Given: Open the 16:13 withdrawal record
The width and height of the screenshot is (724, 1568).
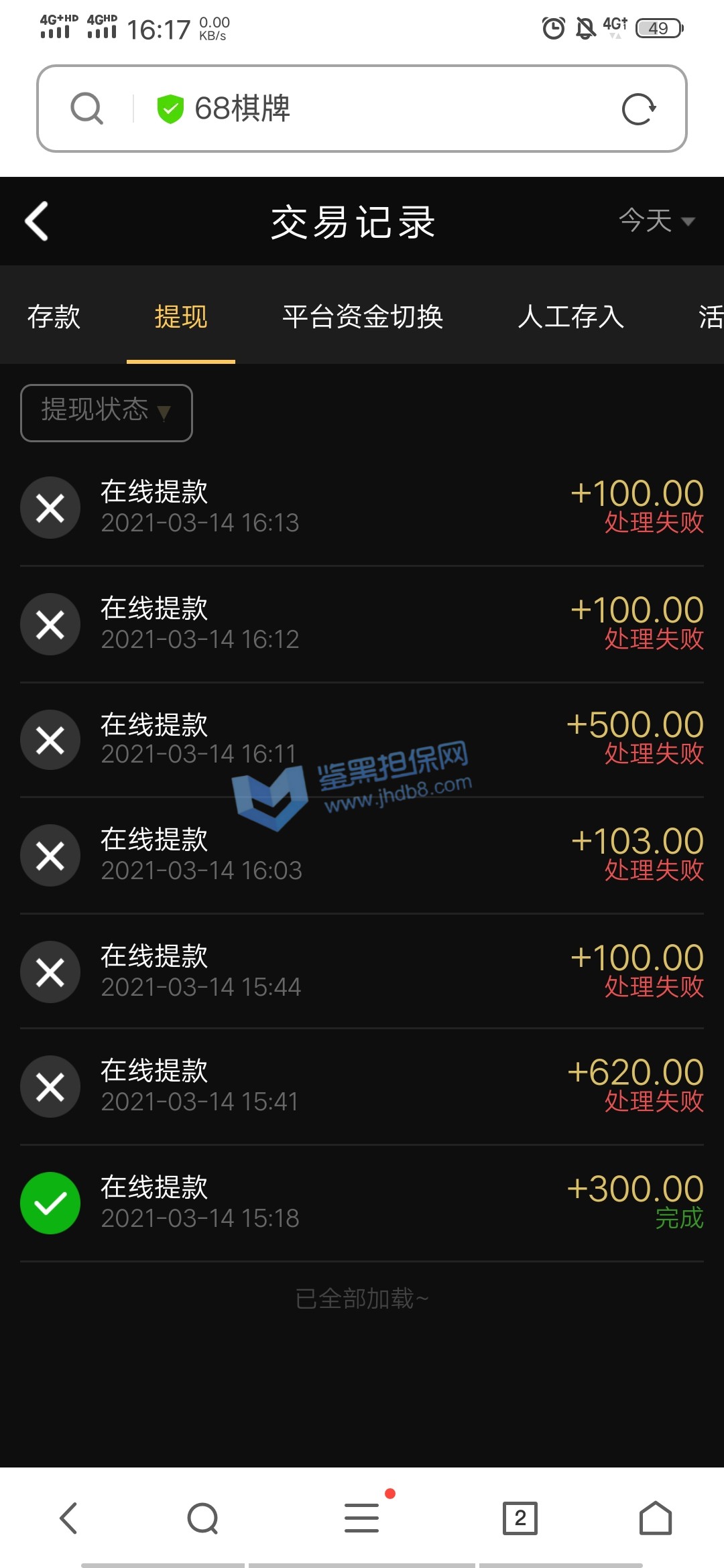Looking at the screenshot, I should coord(362,507).
